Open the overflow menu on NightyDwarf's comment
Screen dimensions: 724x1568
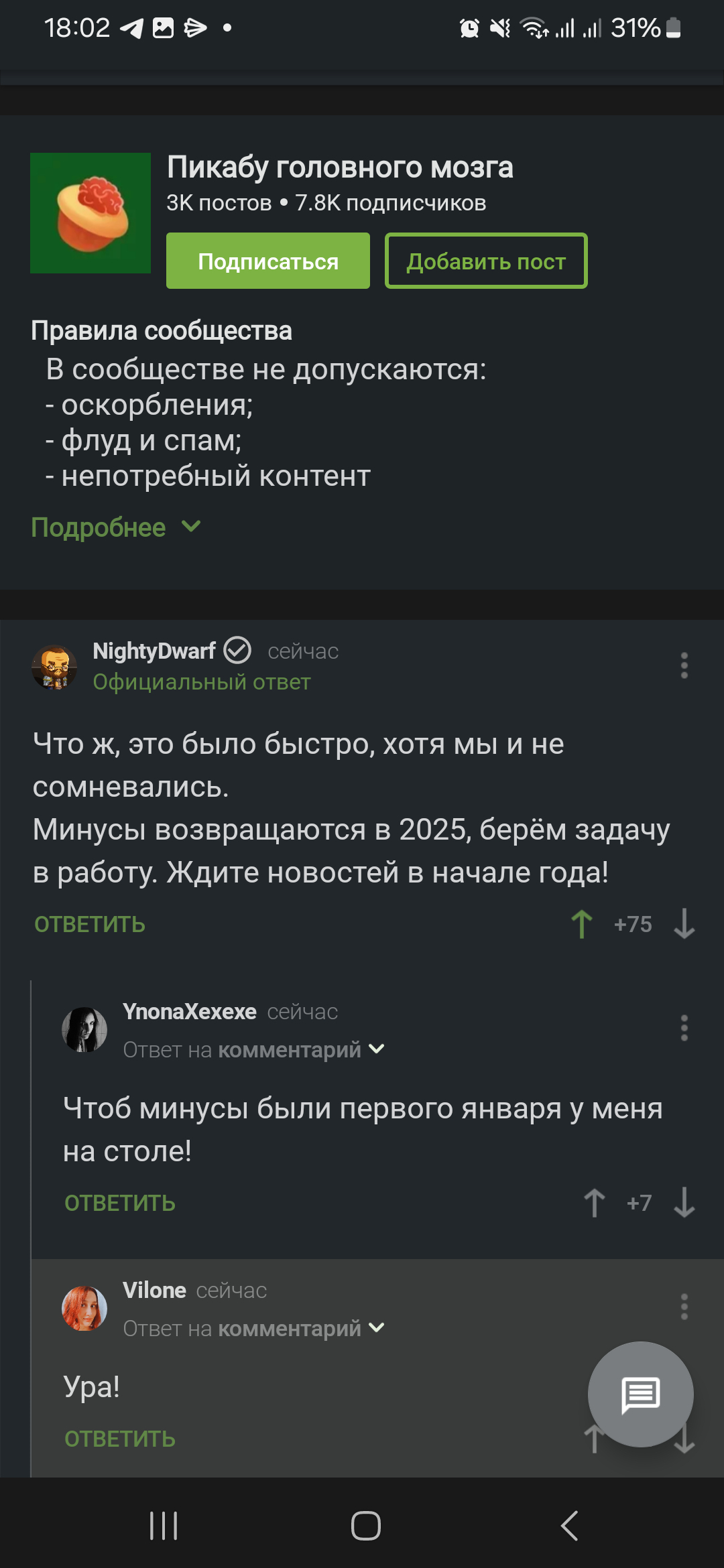[684, 665]
